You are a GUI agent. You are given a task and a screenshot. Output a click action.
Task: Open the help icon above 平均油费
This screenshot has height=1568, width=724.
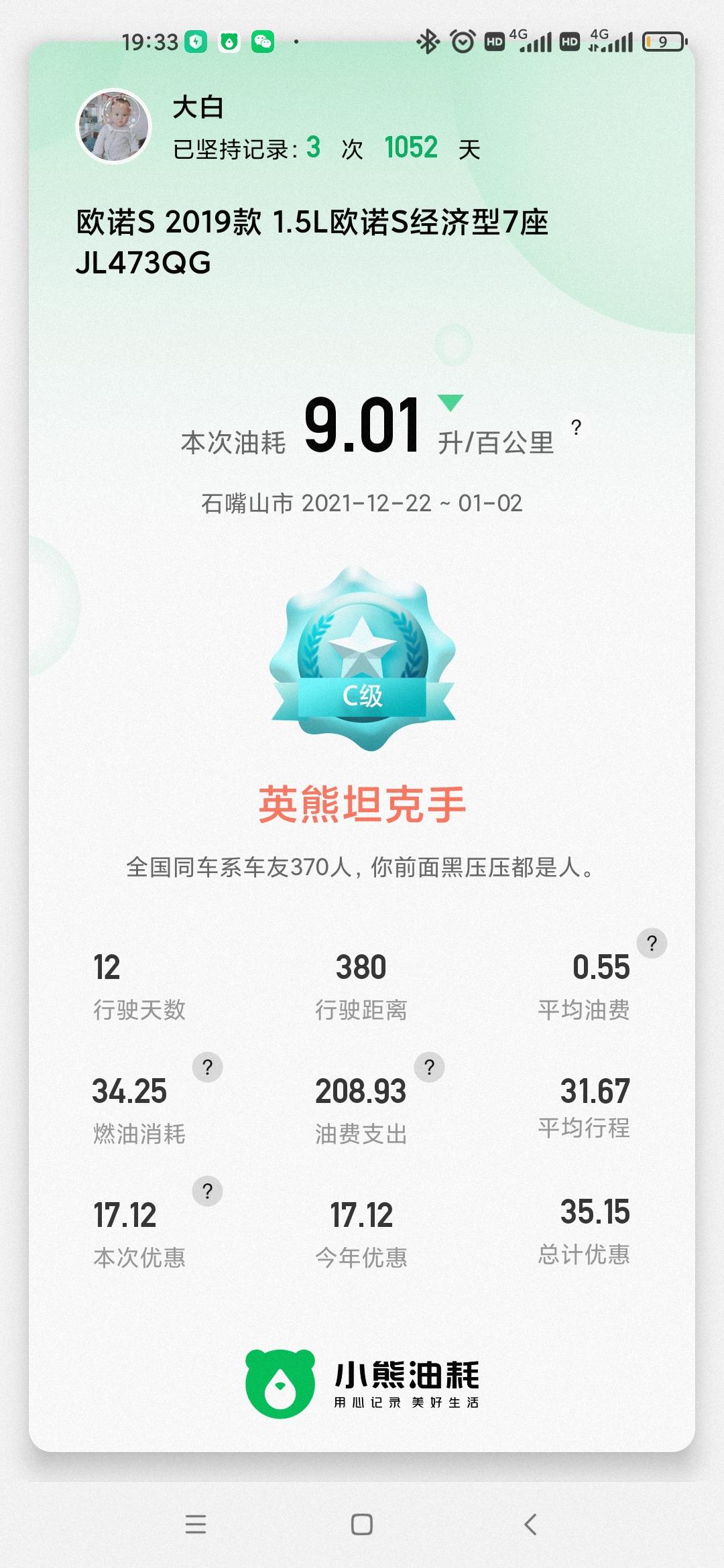pos(652,943)
